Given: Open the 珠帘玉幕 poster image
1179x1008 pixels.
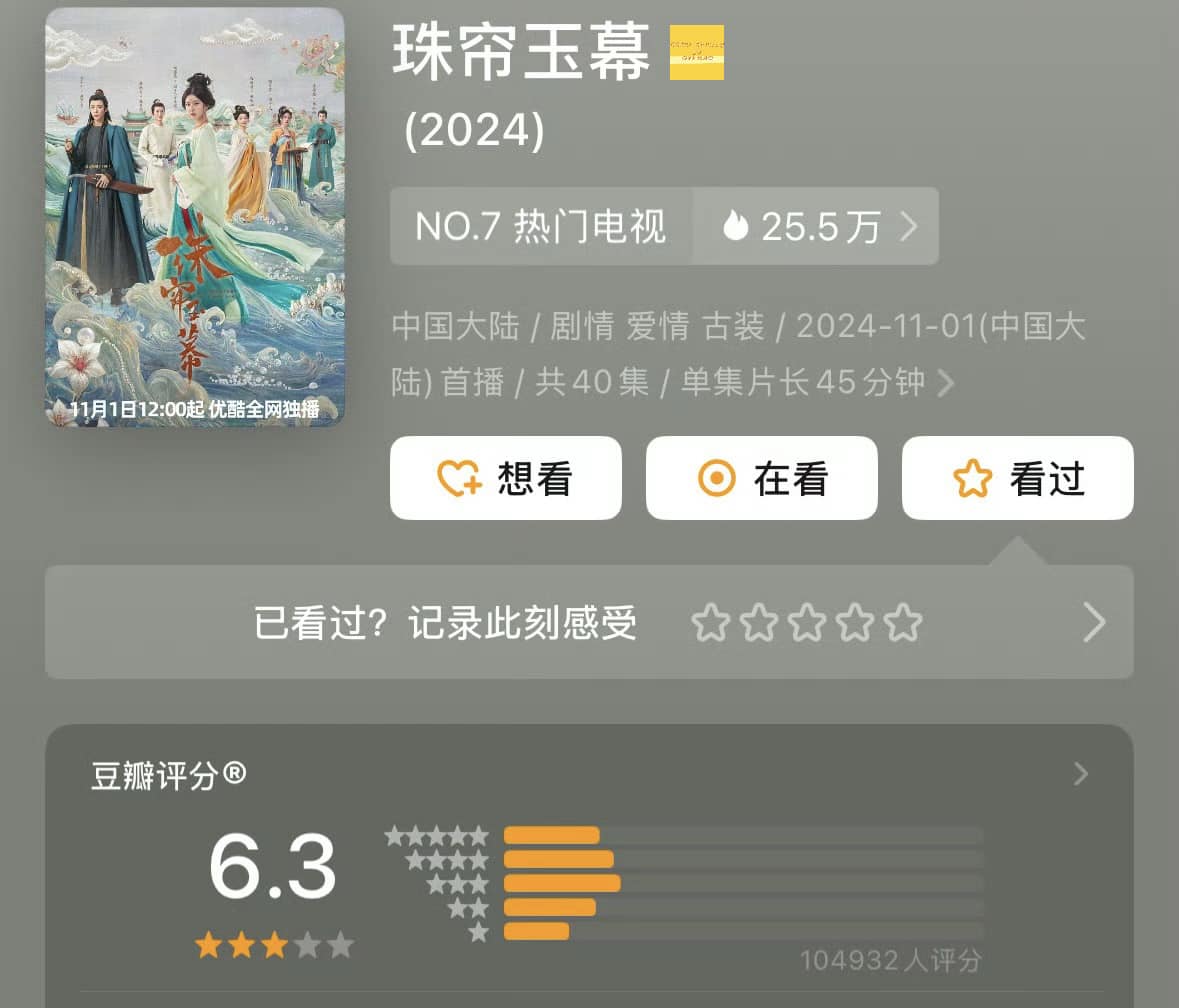Looking at the screenshot, I should [195, 217].
